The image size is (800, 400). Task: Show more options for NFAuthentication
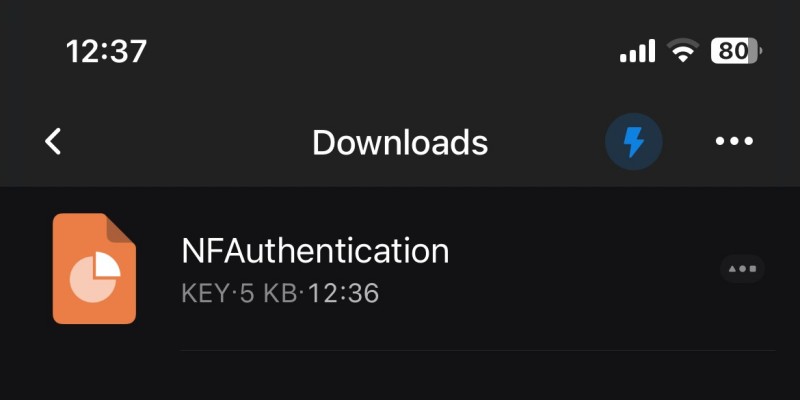coord(743,268)
